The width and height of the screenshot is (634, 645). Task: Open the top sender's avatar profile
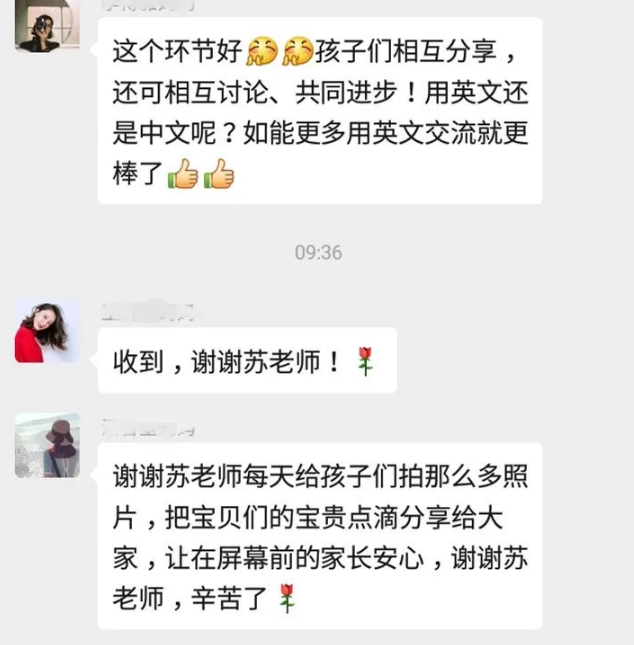click(47, 24)
